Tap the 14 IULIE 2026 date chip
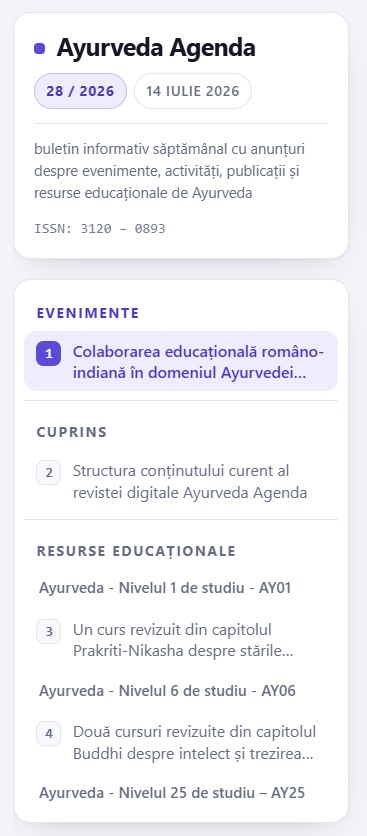This screenshot has width=367, height=836. tap(193, 91)
